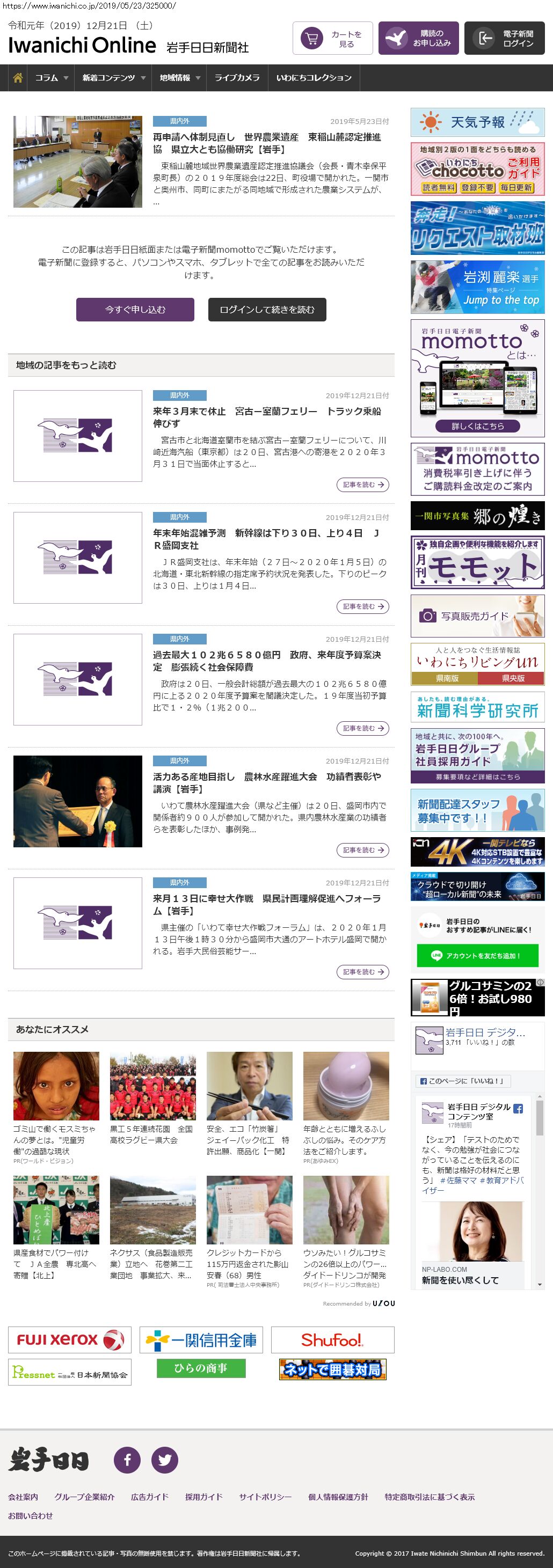Open the 天気予報 weather banner
This screenshot has height=1568, width=553.
(477, 122)
